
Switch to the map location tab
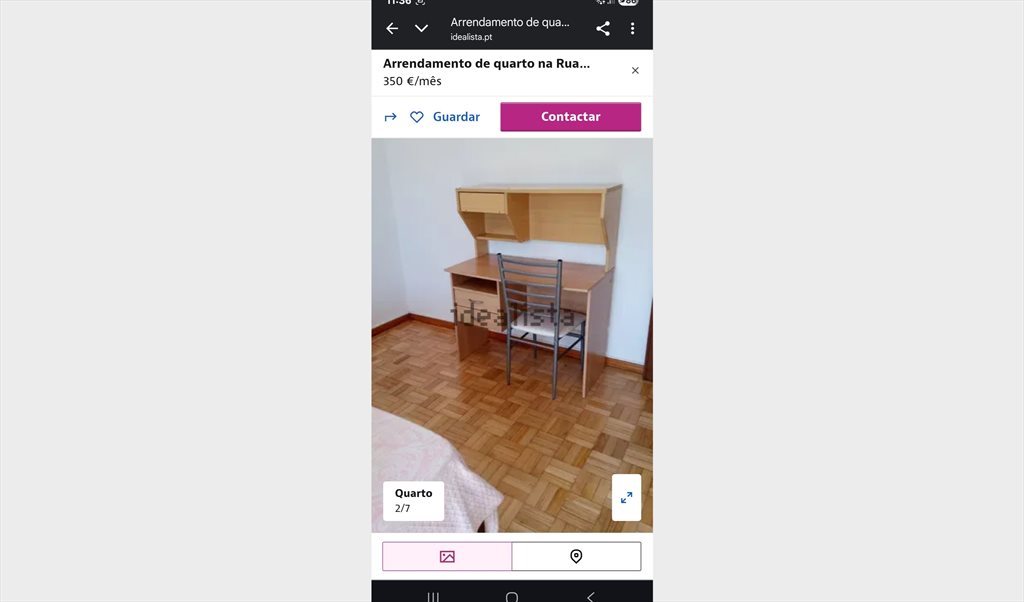click(x=576, y=557)
